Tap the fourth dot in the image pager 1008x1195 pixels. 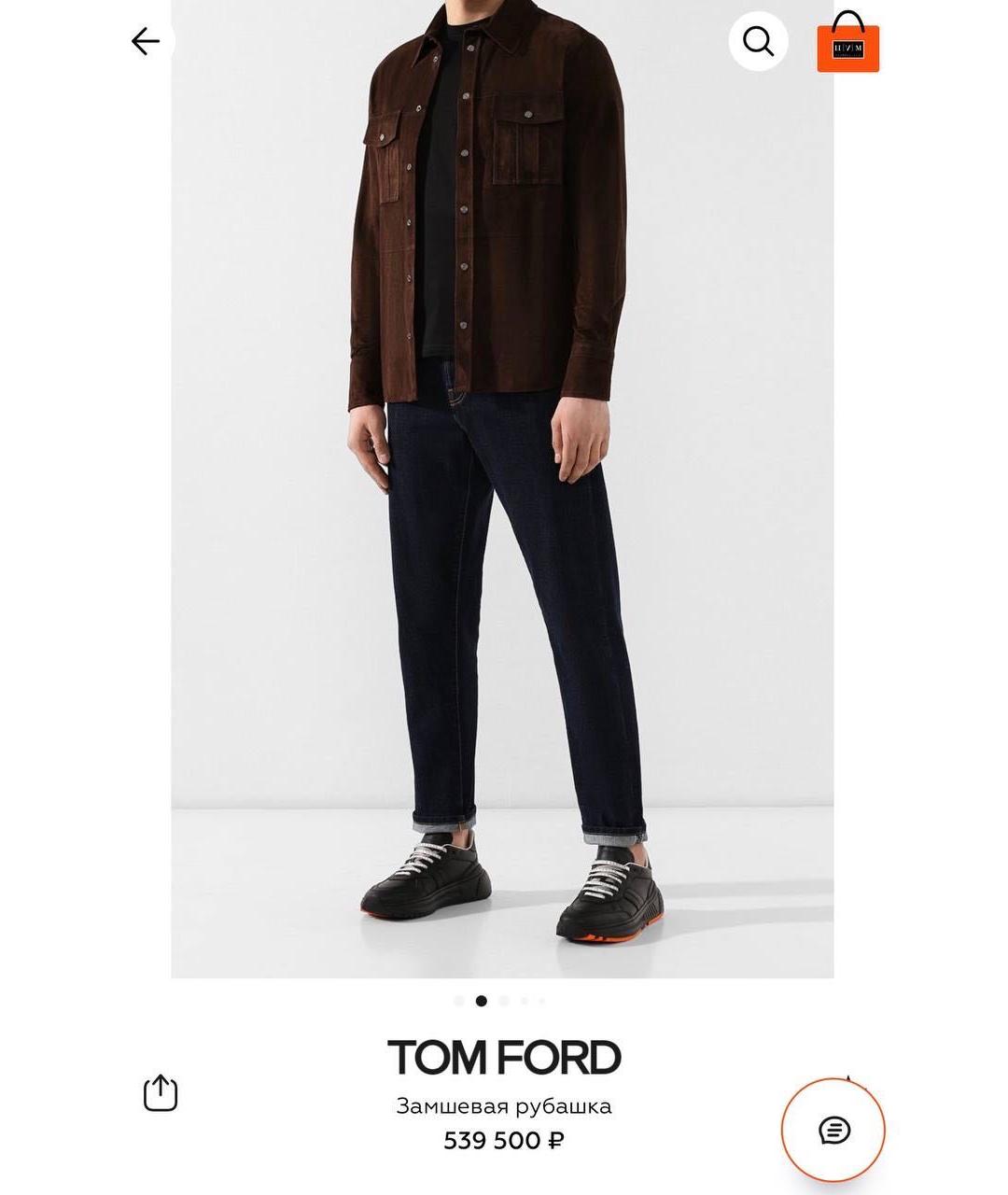pyautogui.click(x=522, y=999)
